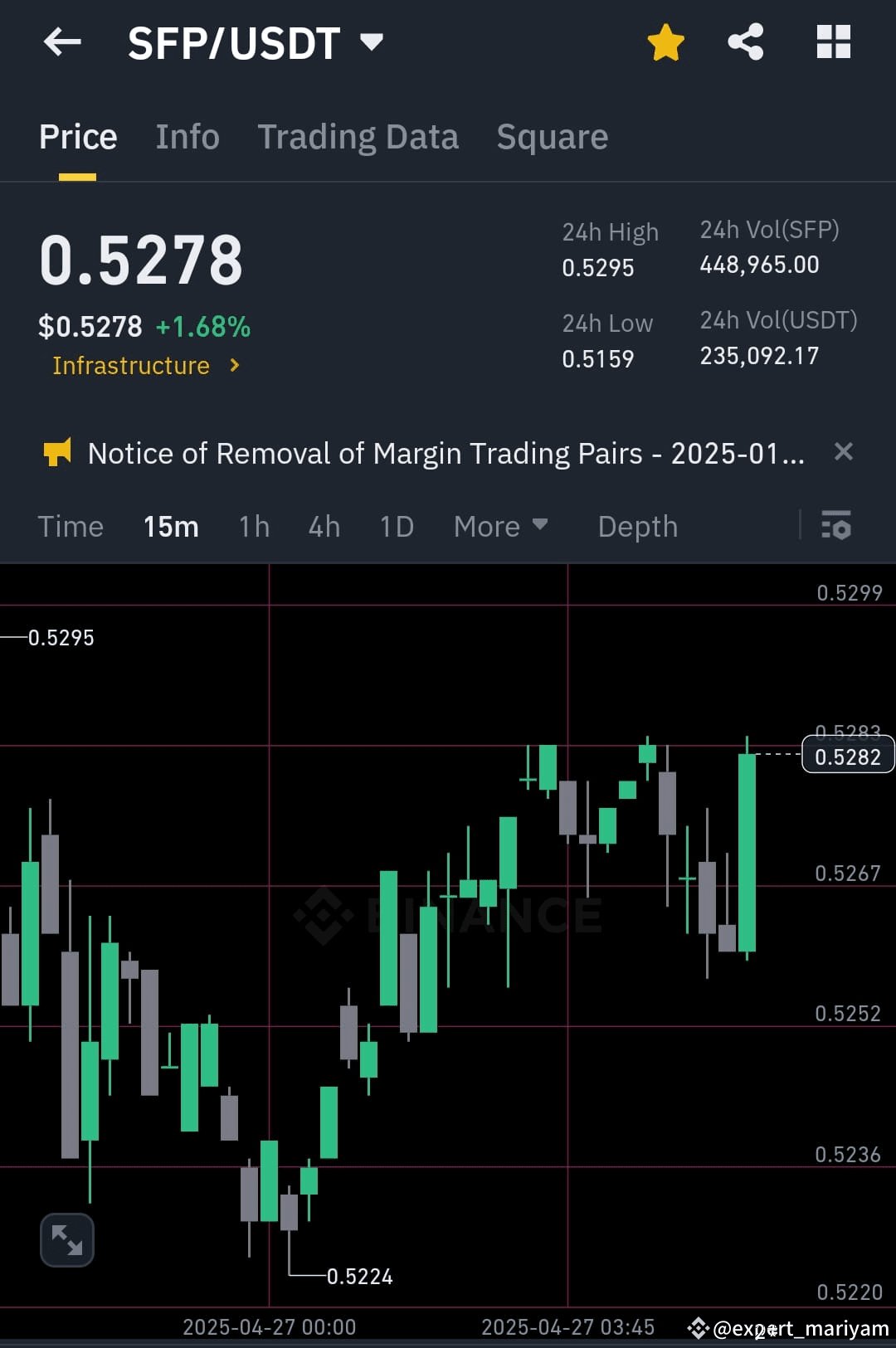The width and height of the screenshot is (896, 1348).
Task: Switch to the Trading Data tab
Action: pyautogui.click(x=358, y=136)
